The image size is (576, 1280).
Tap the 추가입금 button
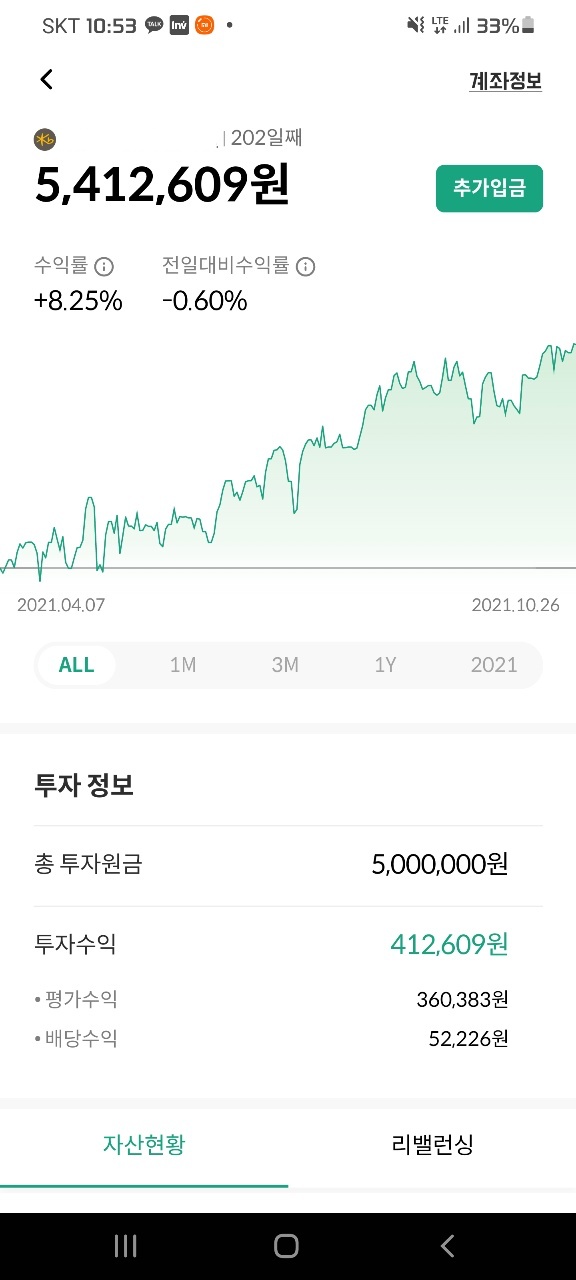[x=489, y=188]
